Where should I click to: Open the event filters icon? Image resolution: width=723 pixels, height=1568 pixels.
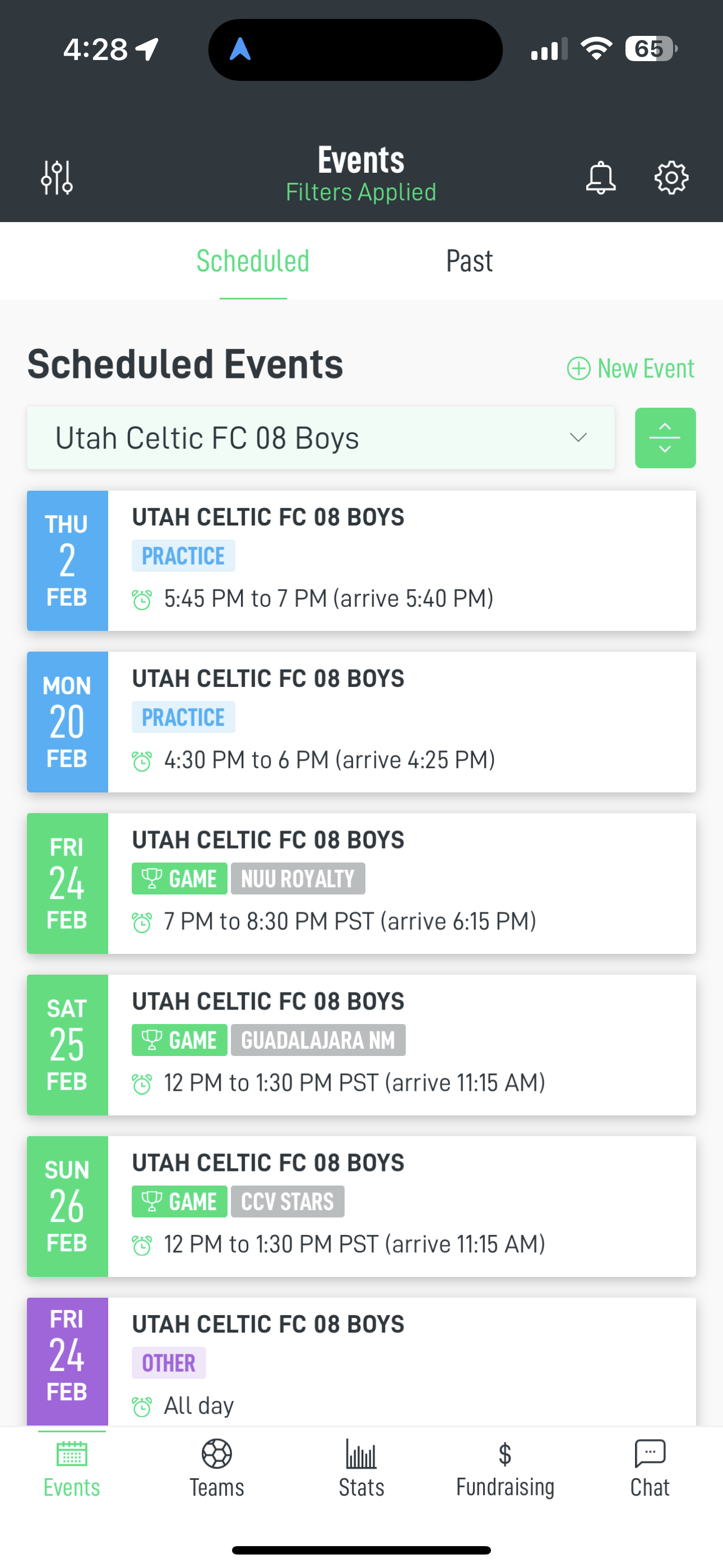57,178
